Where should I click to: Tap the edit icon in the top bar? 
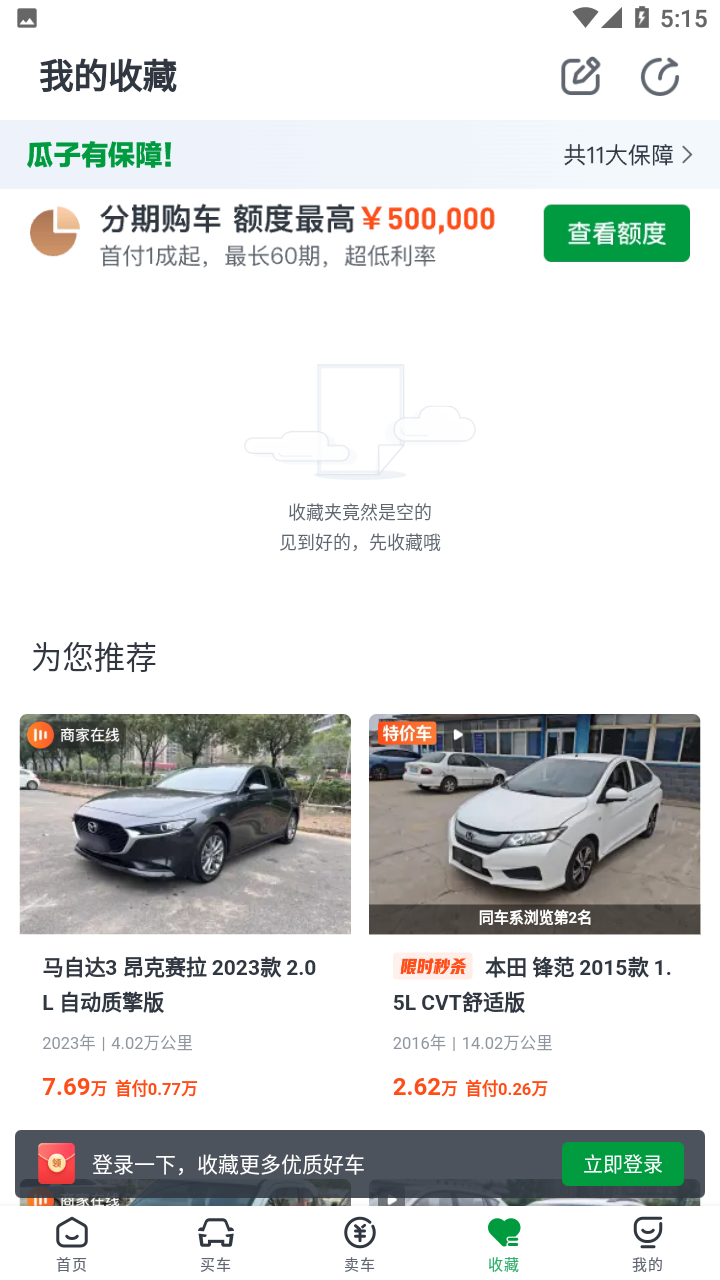(x=580, y=77)
